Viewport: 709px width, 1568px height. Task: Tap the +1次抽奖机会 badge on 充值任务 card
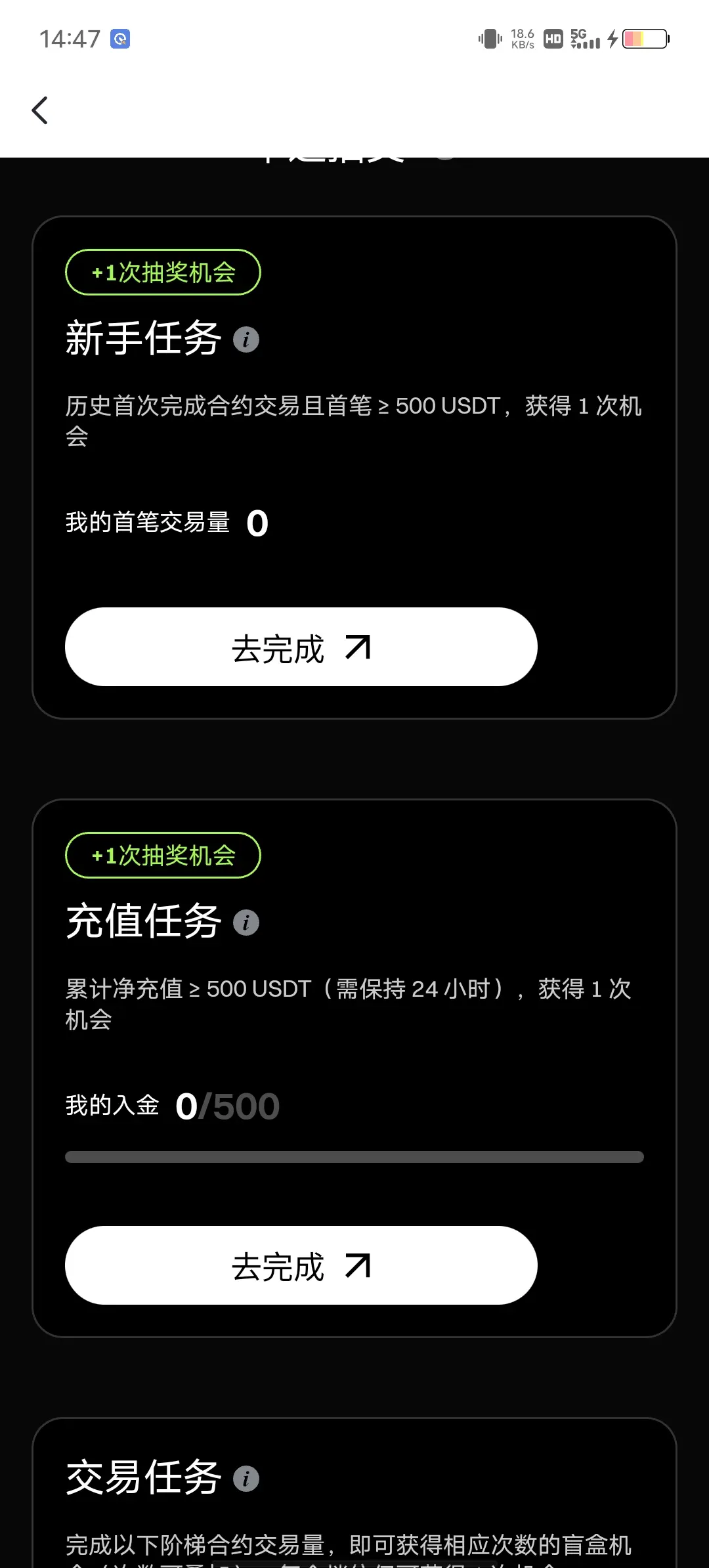tap(162, 854)
